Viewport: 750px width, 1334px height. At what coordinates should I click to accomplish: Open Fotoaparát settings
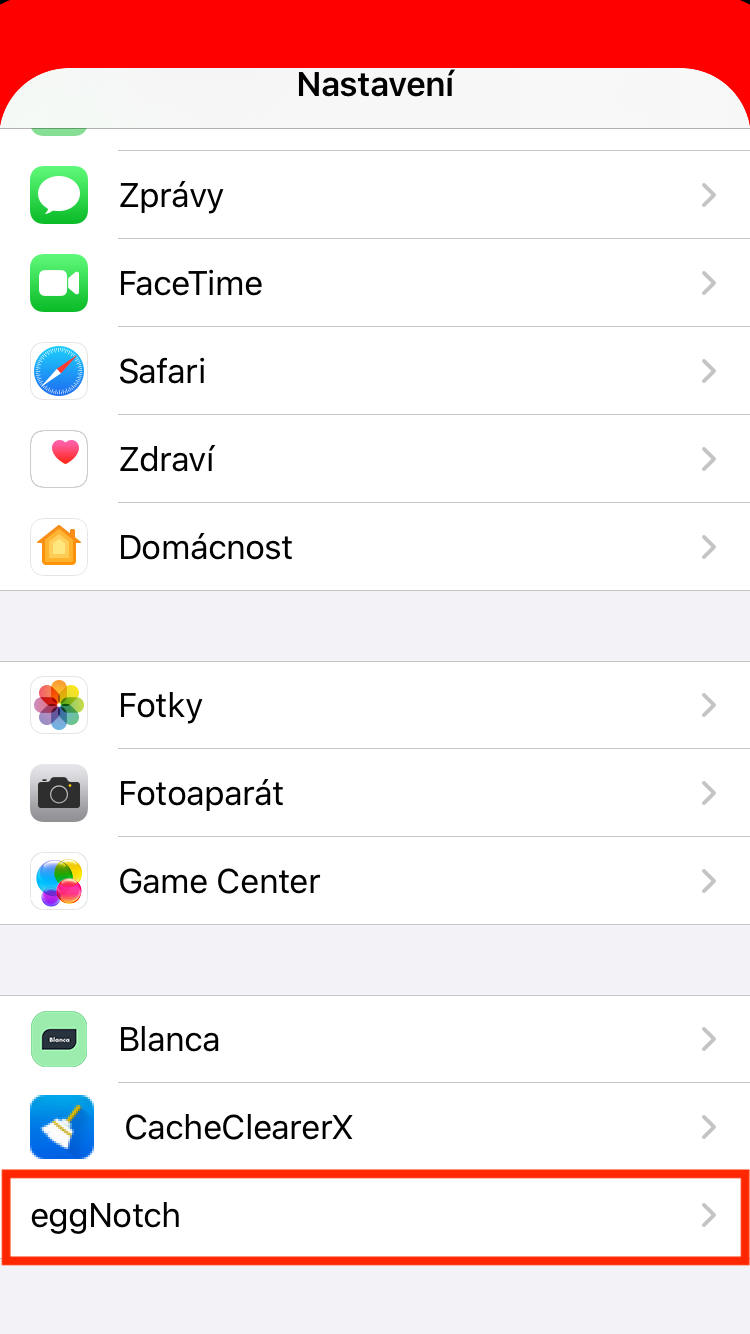(375, 793)
